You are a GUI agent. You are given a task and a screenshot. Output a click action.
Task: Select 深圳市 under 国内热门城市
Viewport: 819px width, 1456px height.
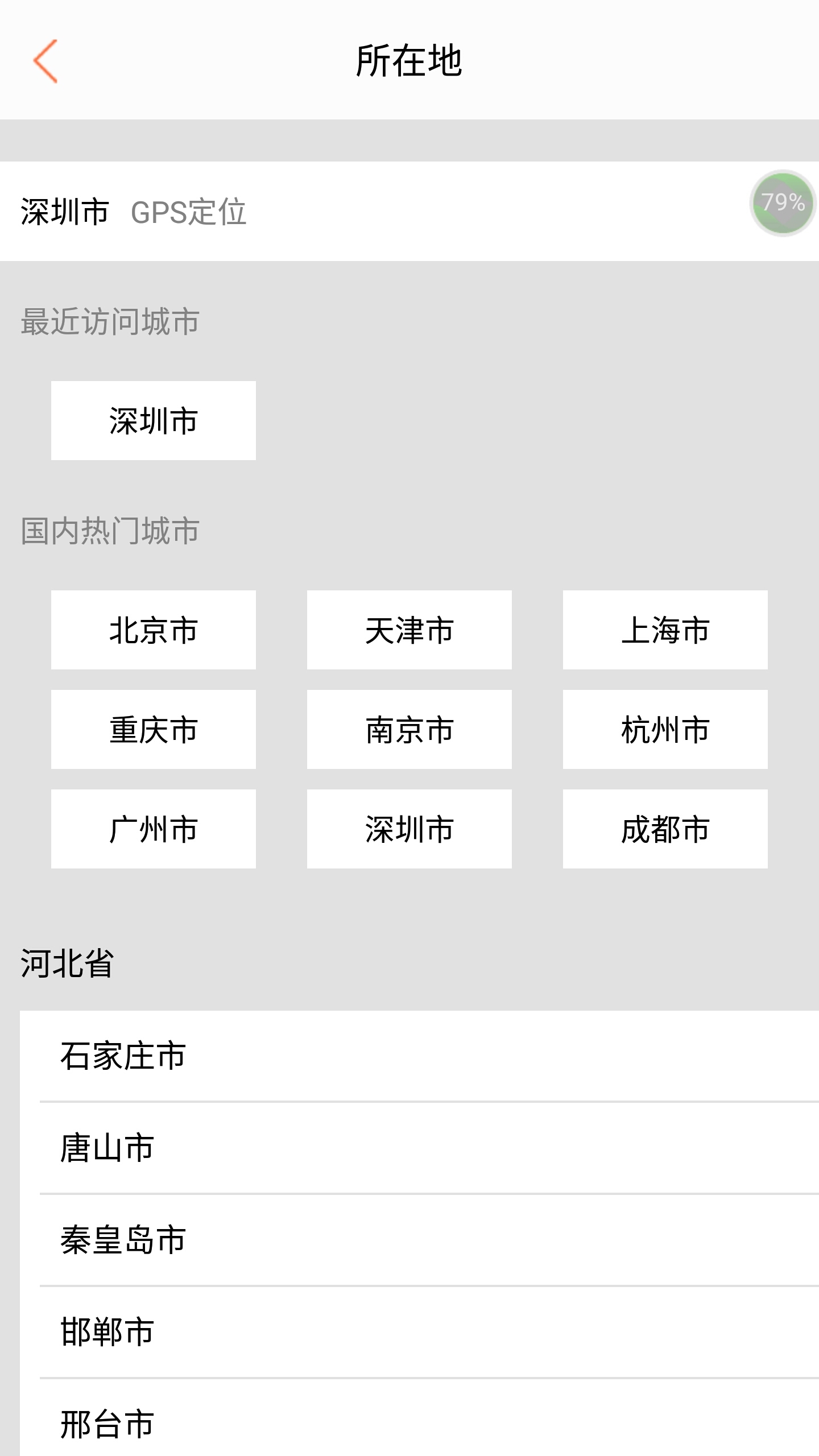pos(409,829)
